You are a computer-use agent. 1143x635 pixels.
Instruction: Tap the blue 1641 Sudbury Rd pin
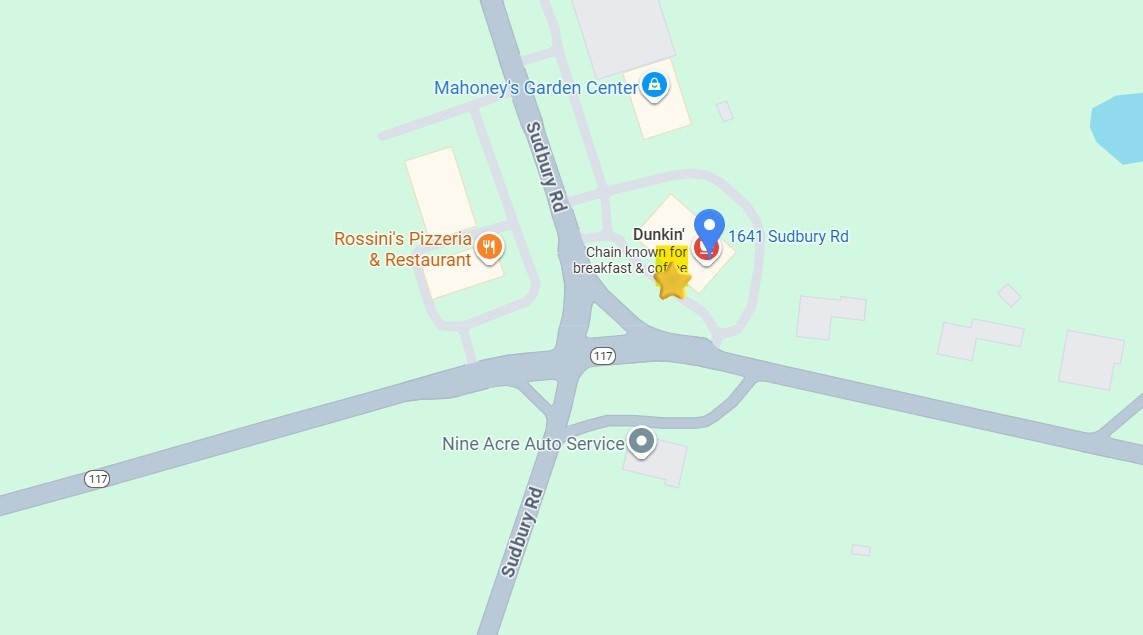pos(710,228)
